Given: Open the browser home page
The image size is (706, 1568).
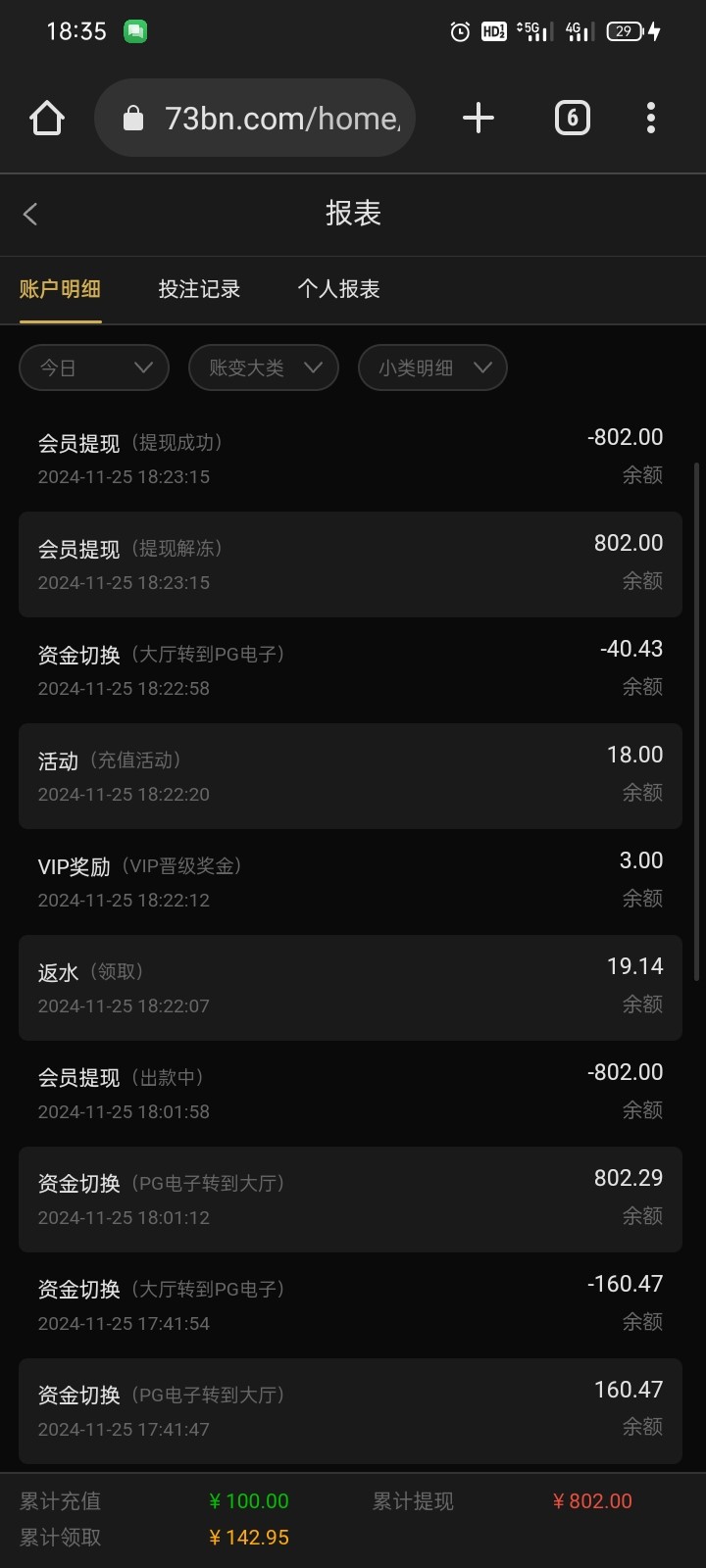Looking at the screenshot, I should [47, 119].
